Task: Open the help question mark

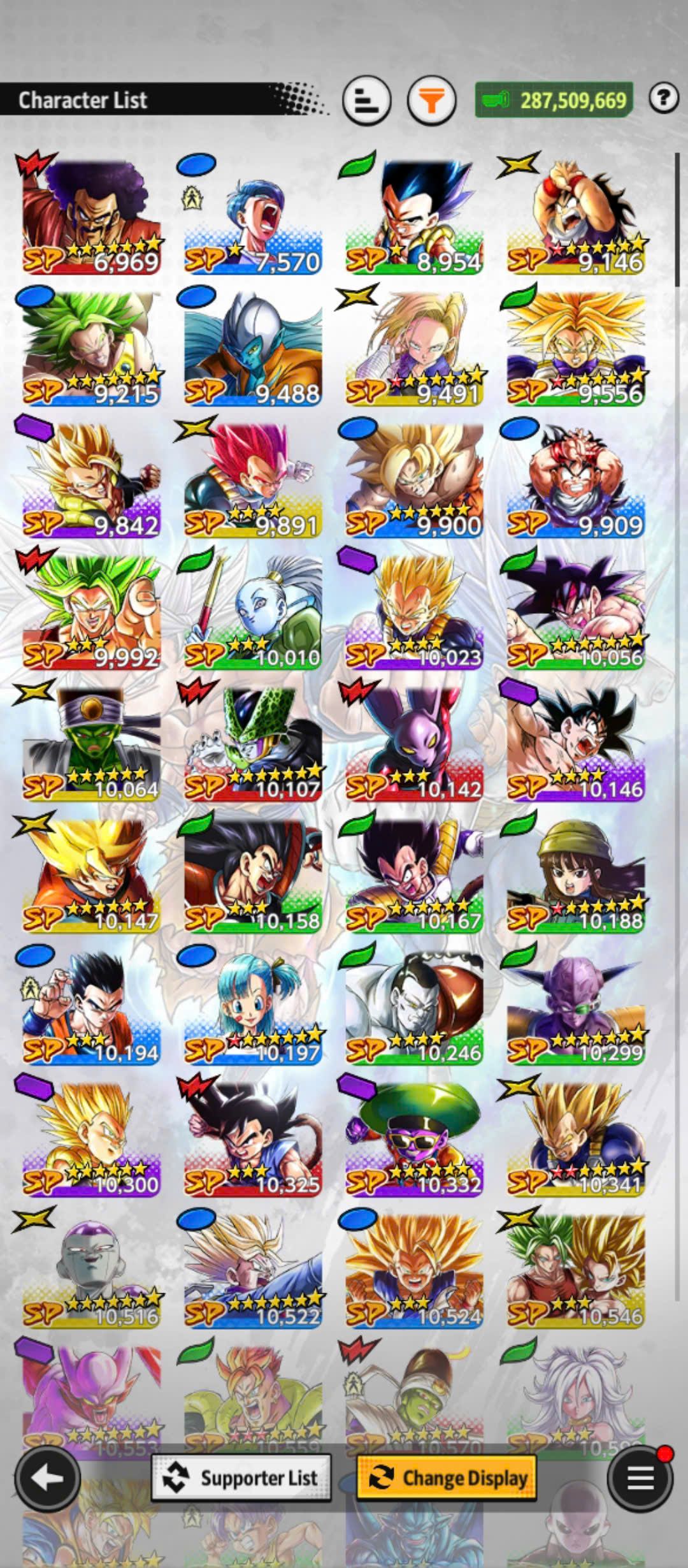Action: tap(663, 98)
